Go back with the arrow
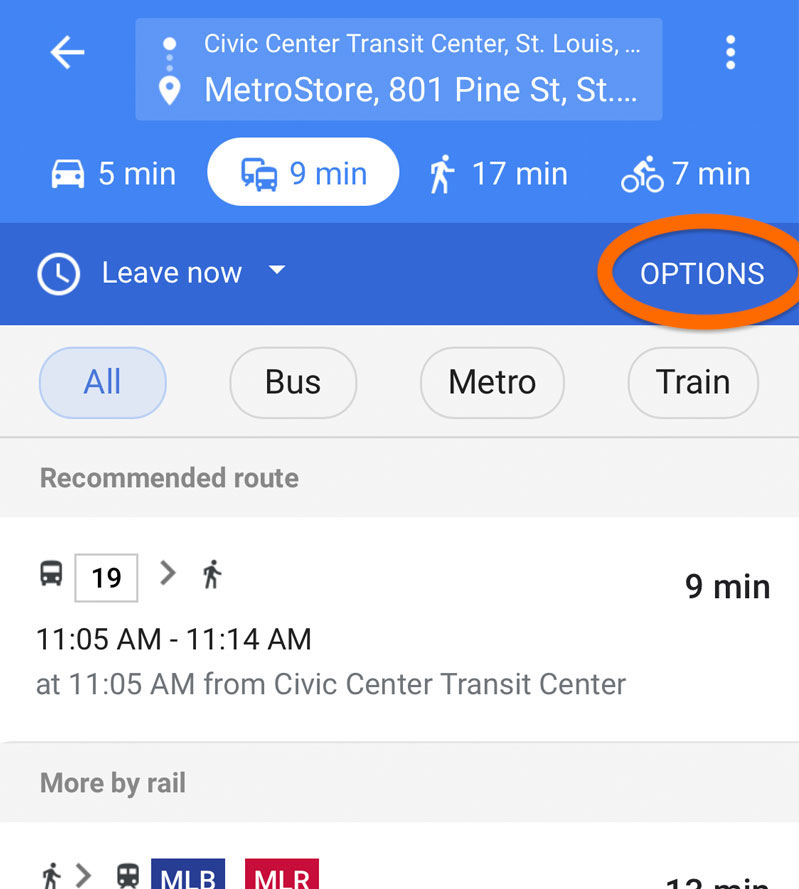This screenshot has height=889, width=799. 66,52
